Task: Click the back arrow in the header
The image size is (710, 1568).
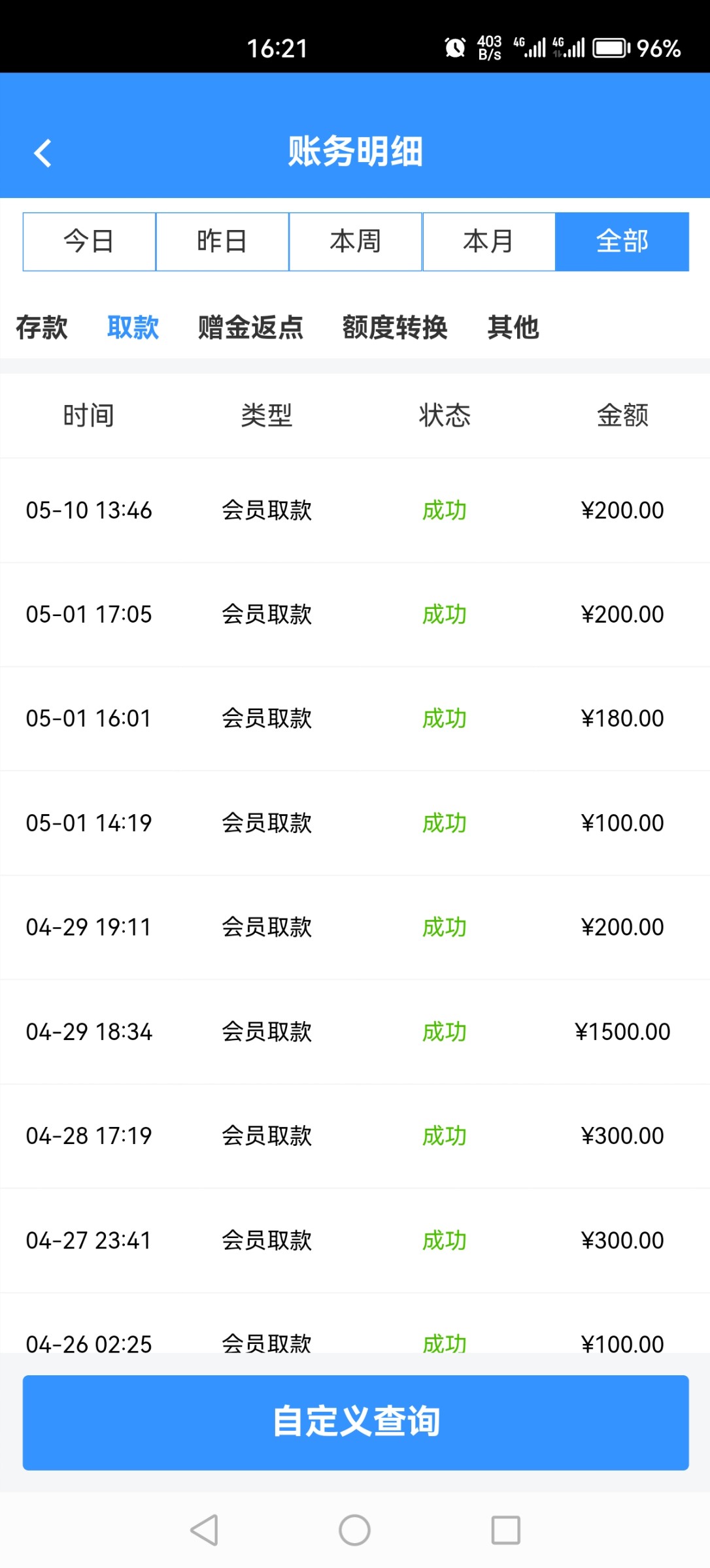Action: click(x=43, y=152)
